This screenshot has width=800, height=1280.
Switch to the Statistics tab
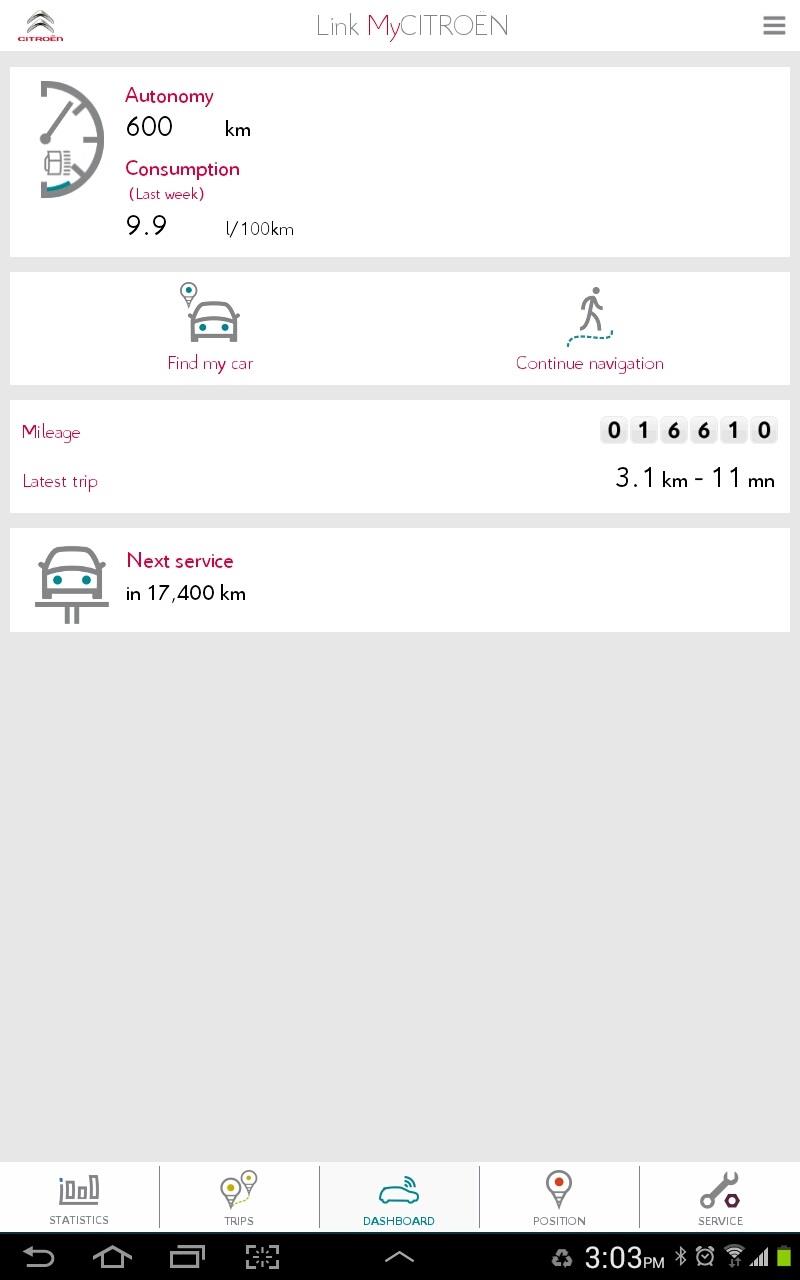[x=79, y=1197]
